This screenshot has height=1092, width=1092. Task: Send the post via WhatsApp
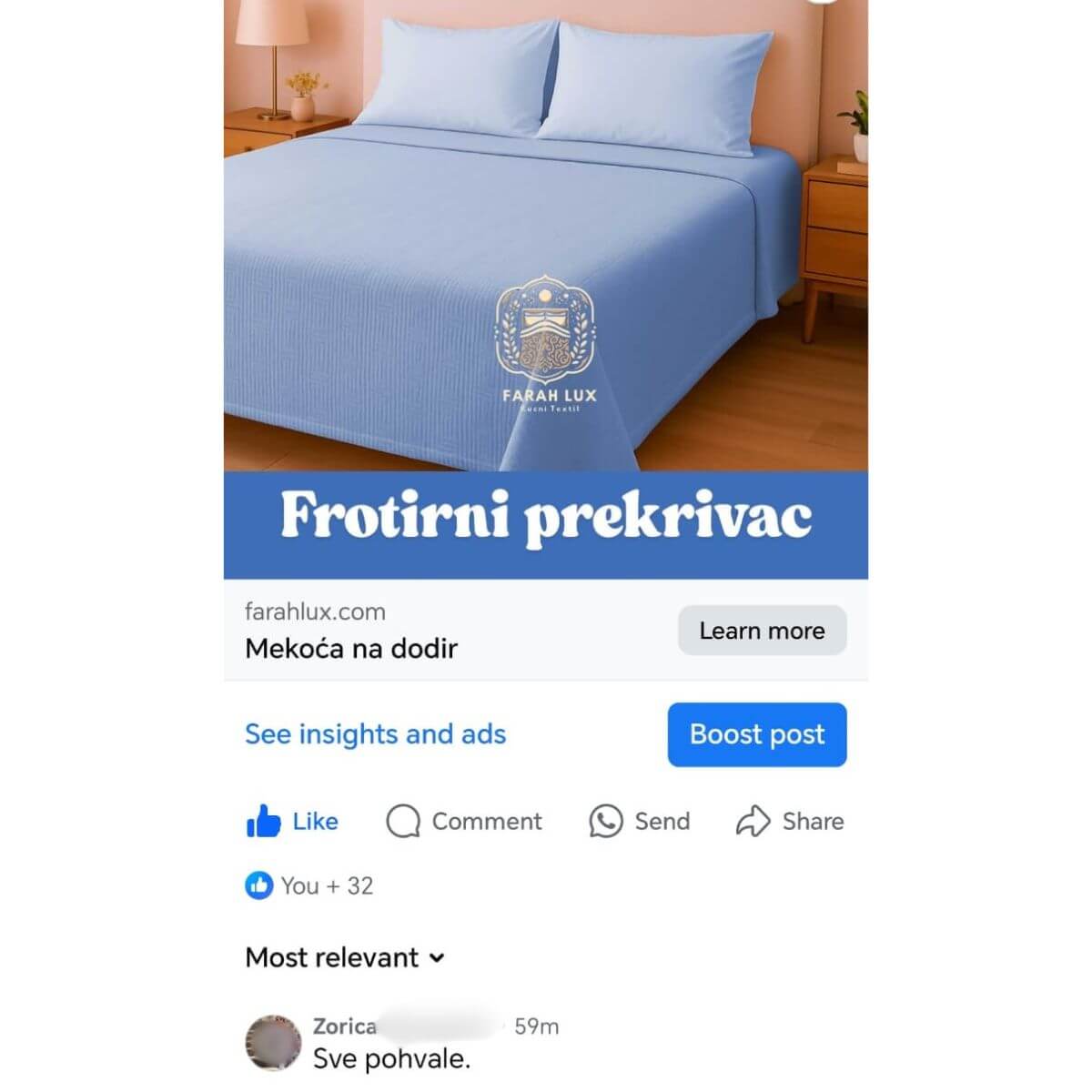click(x=640, y=822)
